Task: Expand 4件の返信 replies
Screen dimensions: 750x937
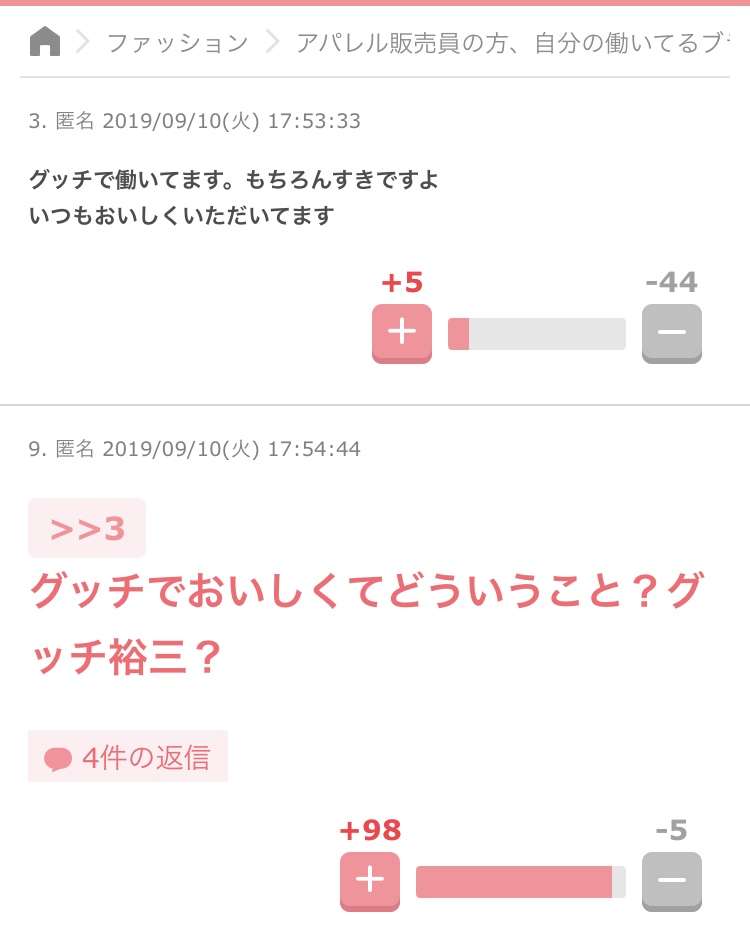Action: point(128,757)
